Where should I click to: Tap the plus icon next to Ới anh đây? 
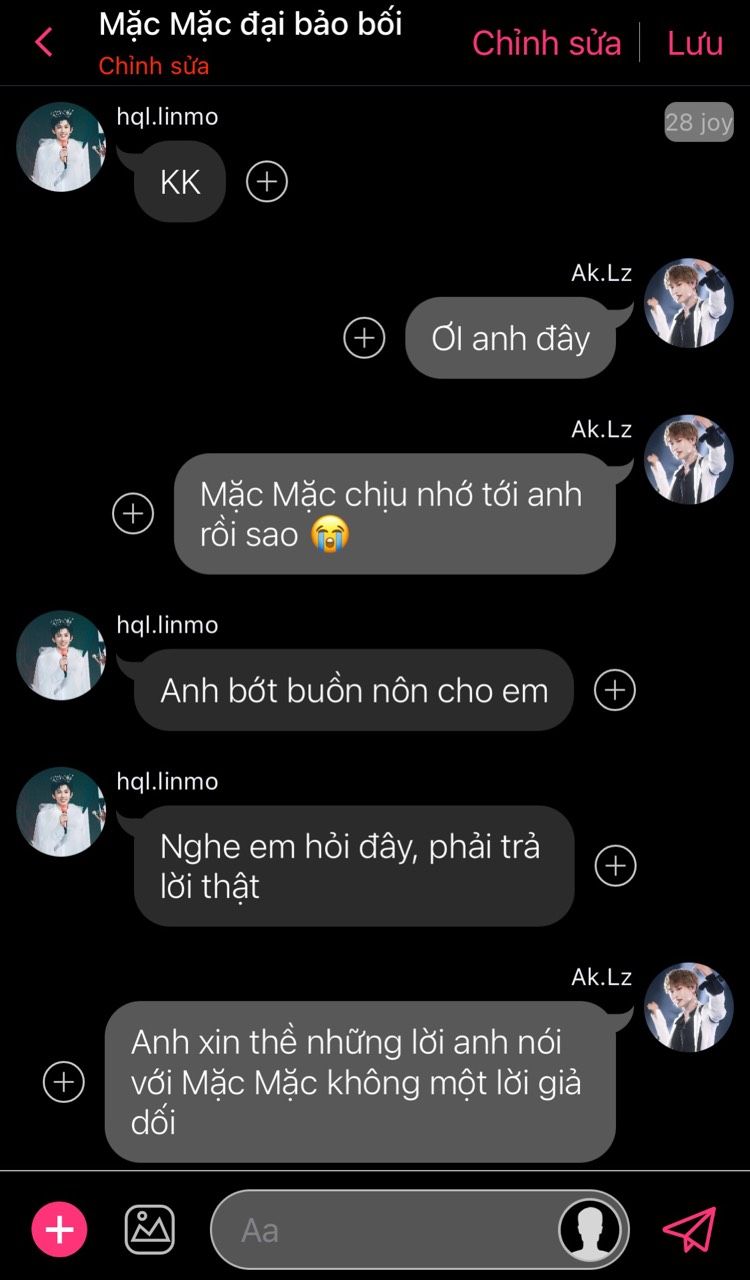pyautogui.click(x=364, y=338)
